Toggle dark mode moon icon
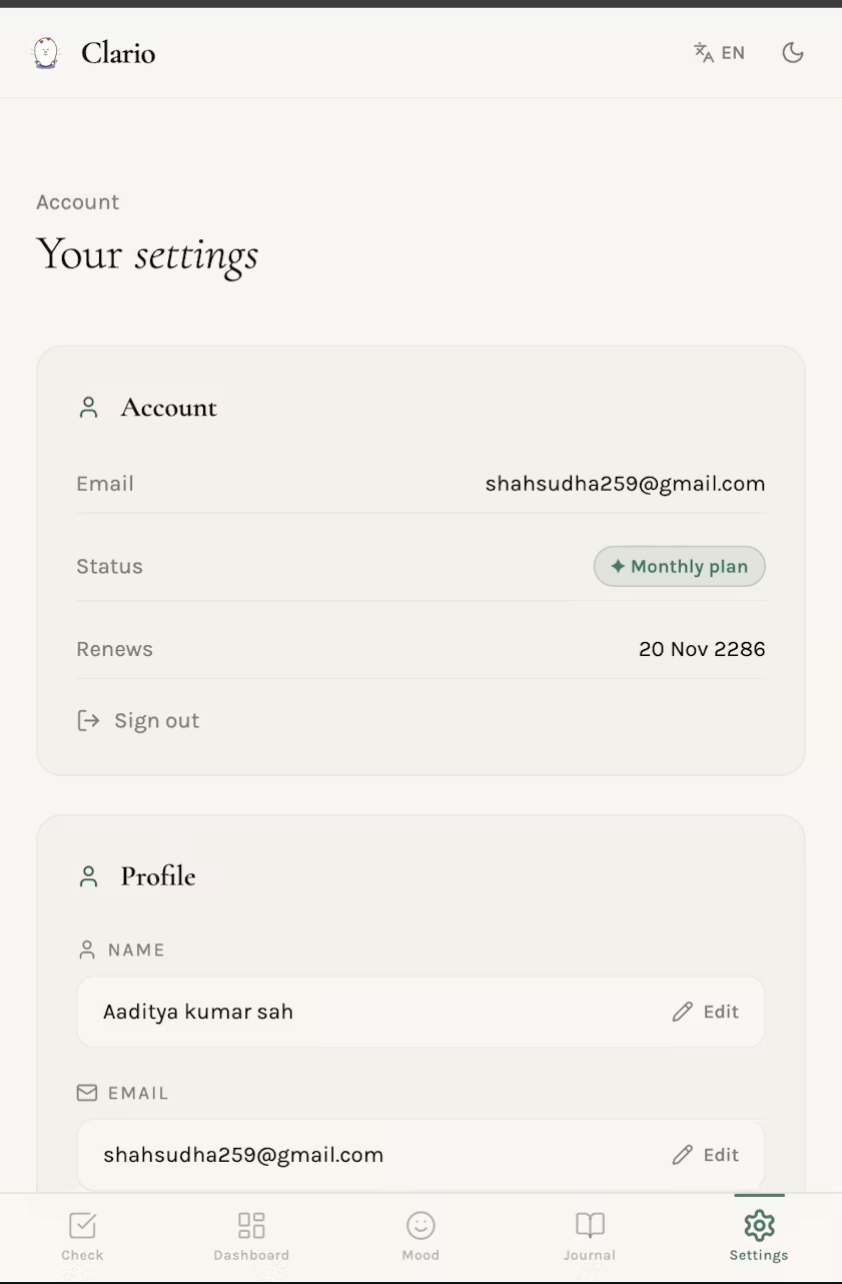 tap(793, 52)
